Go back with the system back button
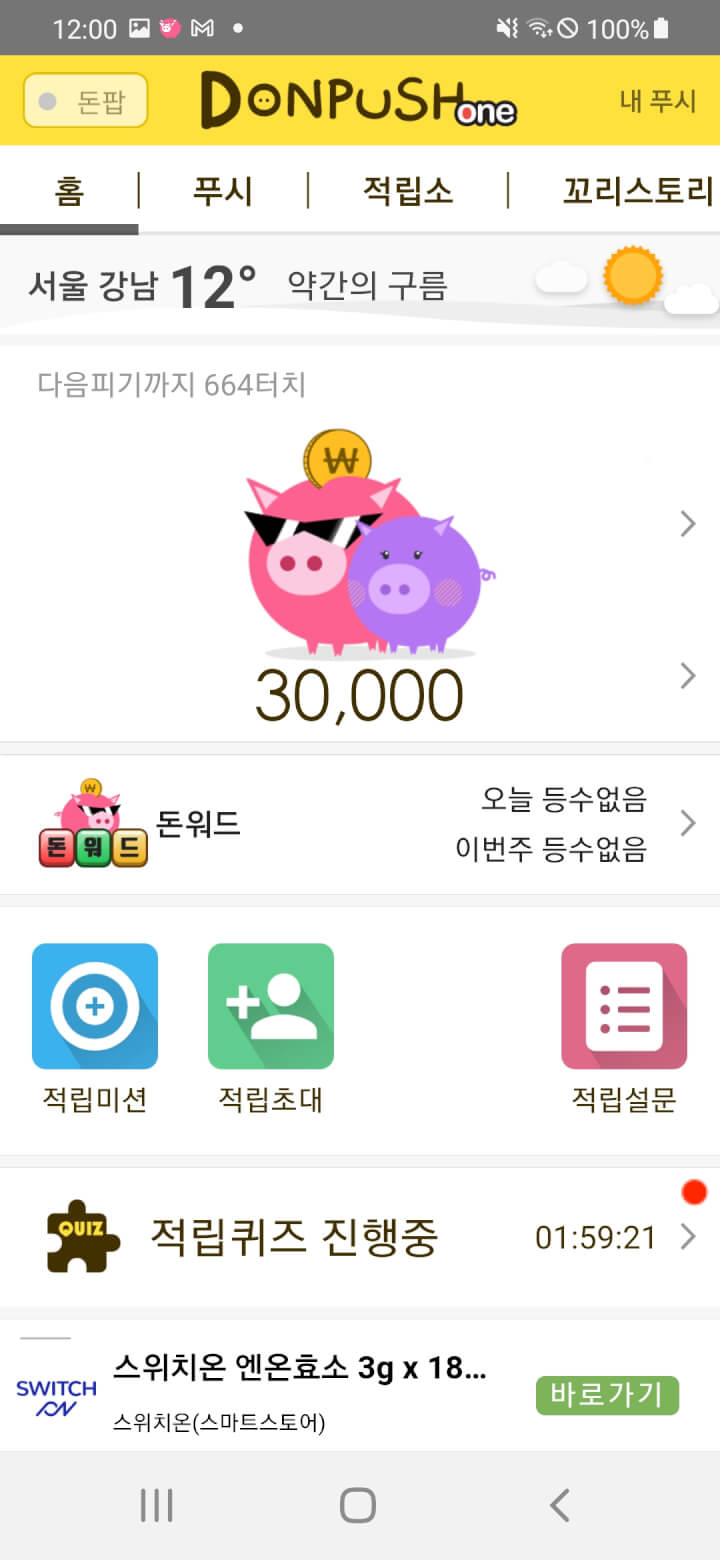 click(x=560, y=1505)
